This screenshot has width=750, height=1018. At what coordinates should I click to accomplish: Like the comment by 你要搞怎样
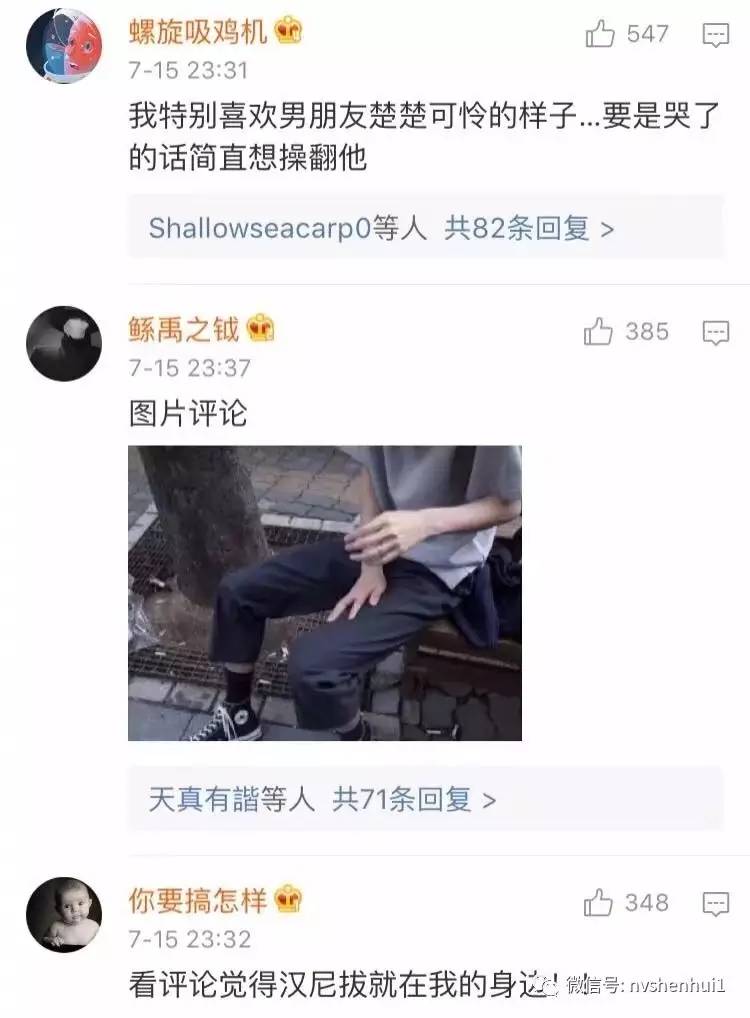pos(599,904)
